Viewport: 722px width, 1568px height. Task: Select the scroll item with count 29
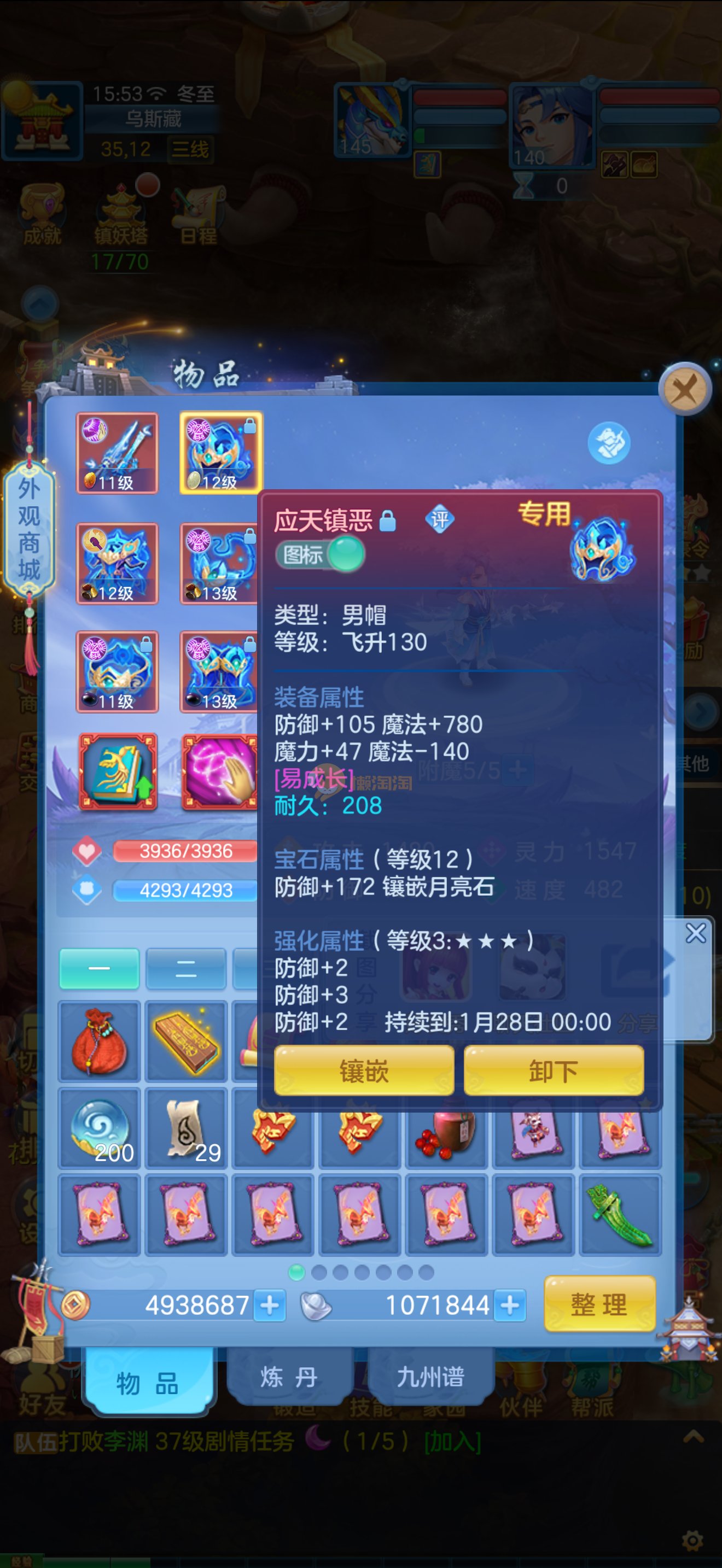187,1128
